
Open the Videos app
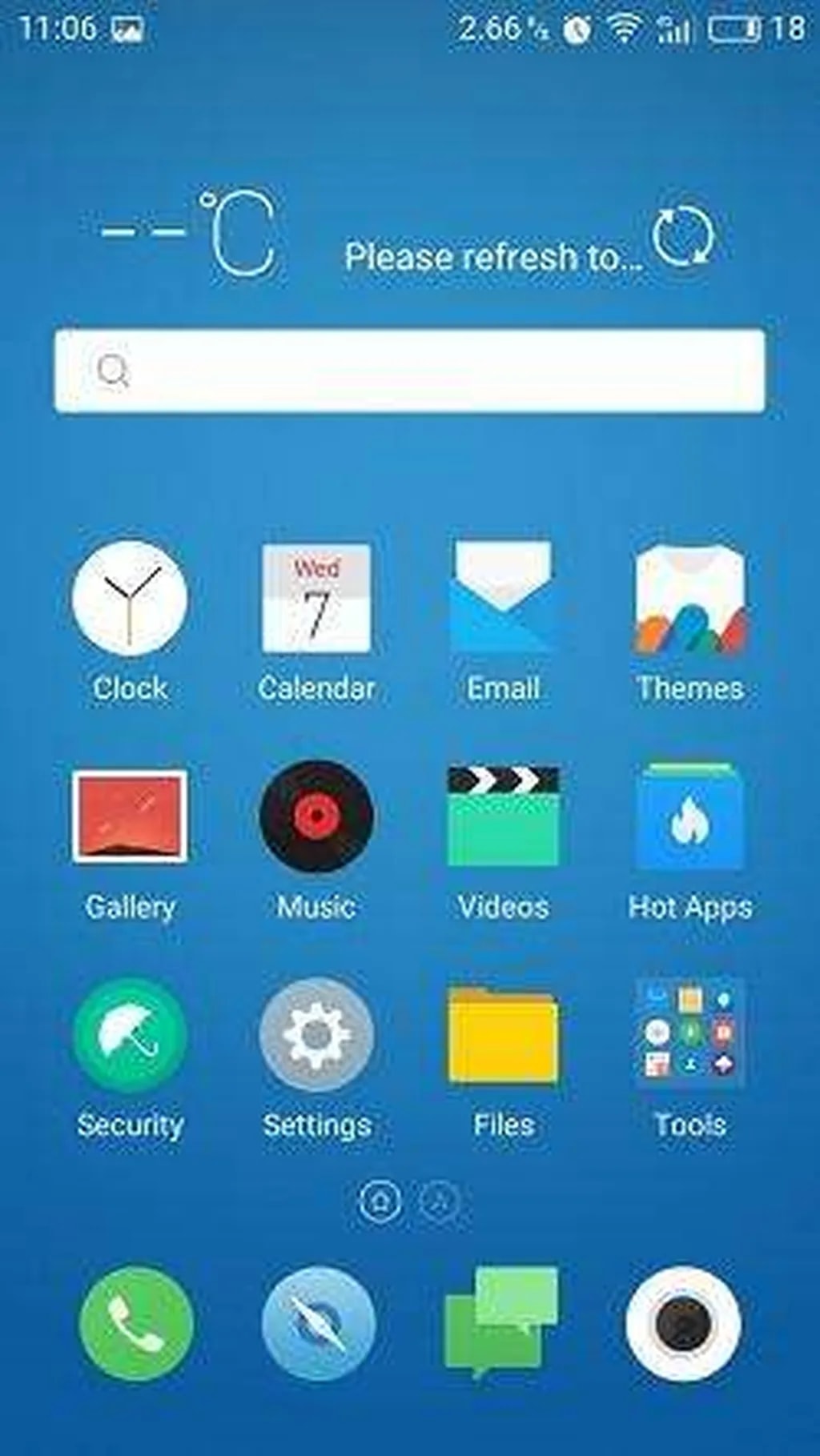[x=503, y=817]
